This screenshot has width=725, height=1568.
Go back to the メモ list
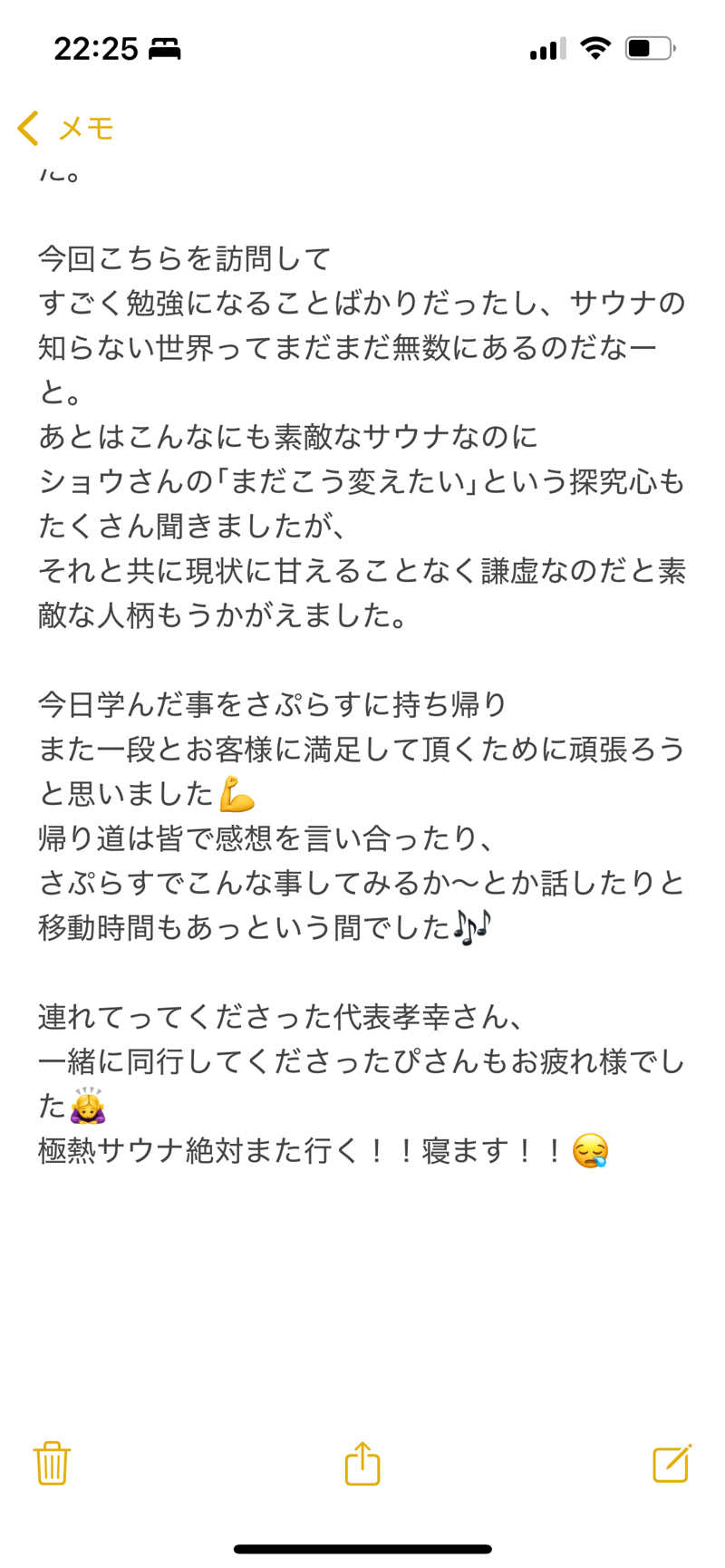click(65, 128)
